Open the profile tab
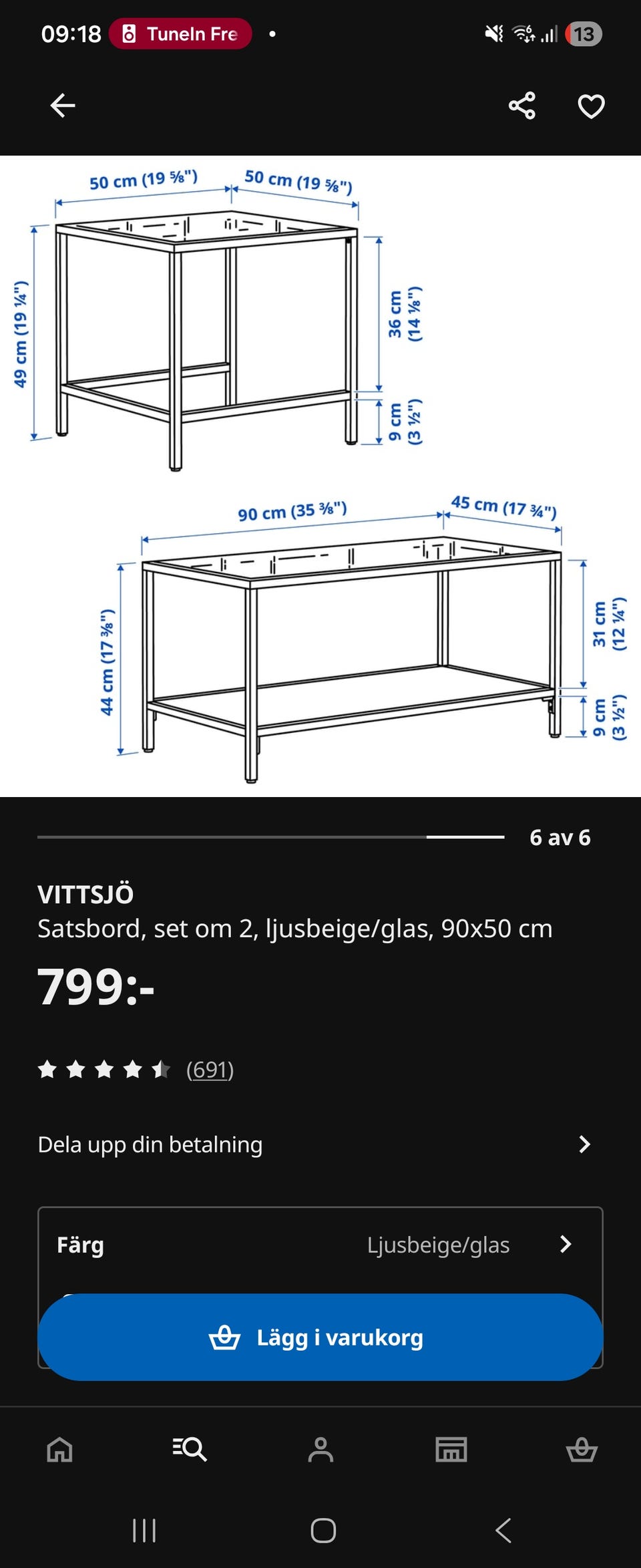 coord(320,1449)
